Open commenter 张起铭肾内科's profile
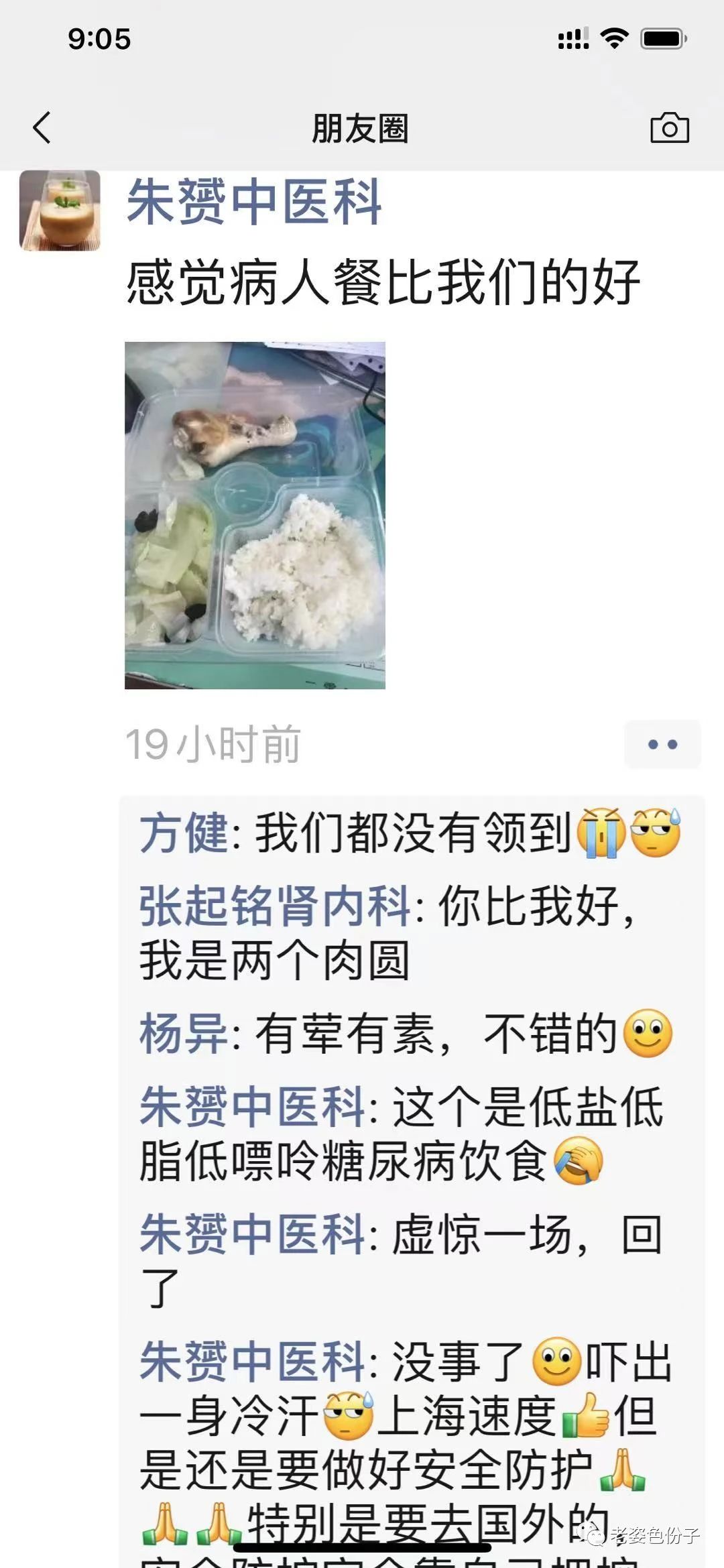 click(x=275, y=906)
